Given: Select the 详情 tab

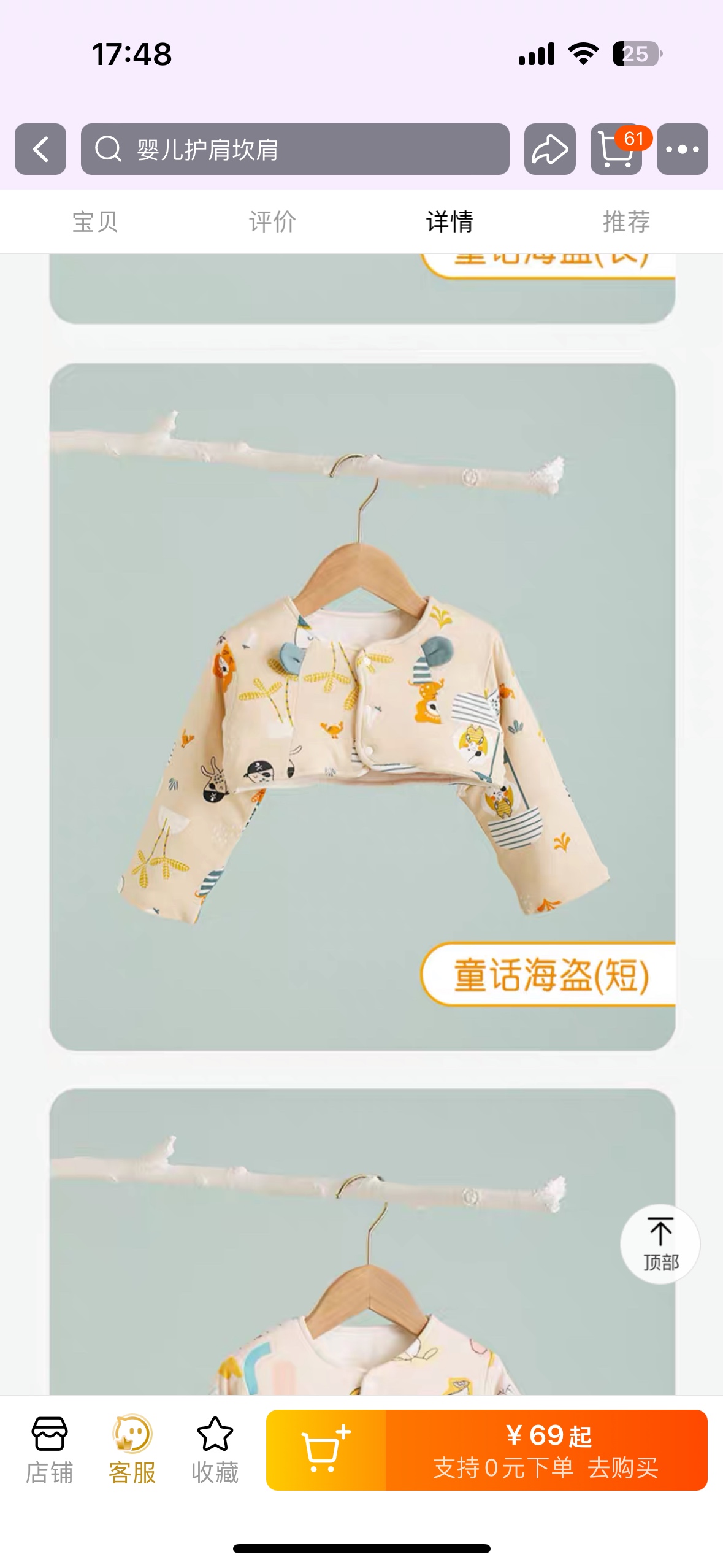Looking at the screenshot, I should pos(449,221).
